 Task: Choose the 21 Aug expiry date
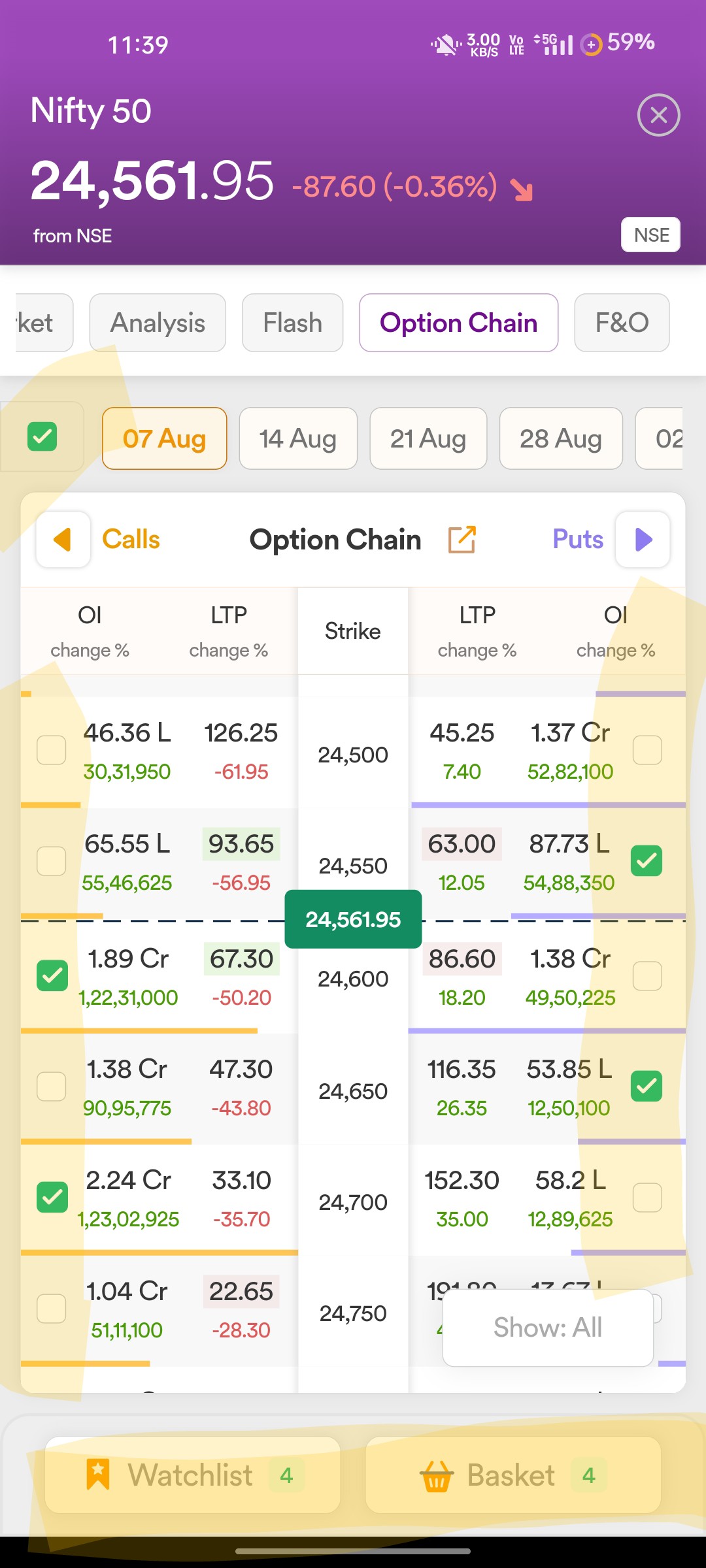(x=428, y=438)
